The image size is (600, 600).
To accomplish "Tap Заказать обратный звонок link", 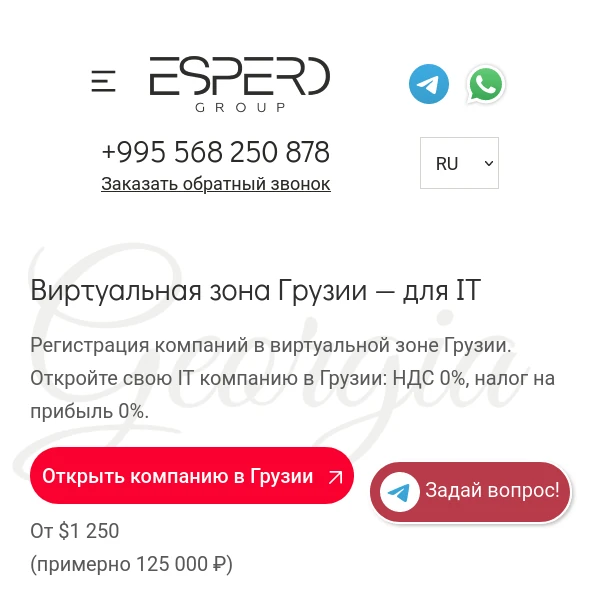I will coord(215,184).
